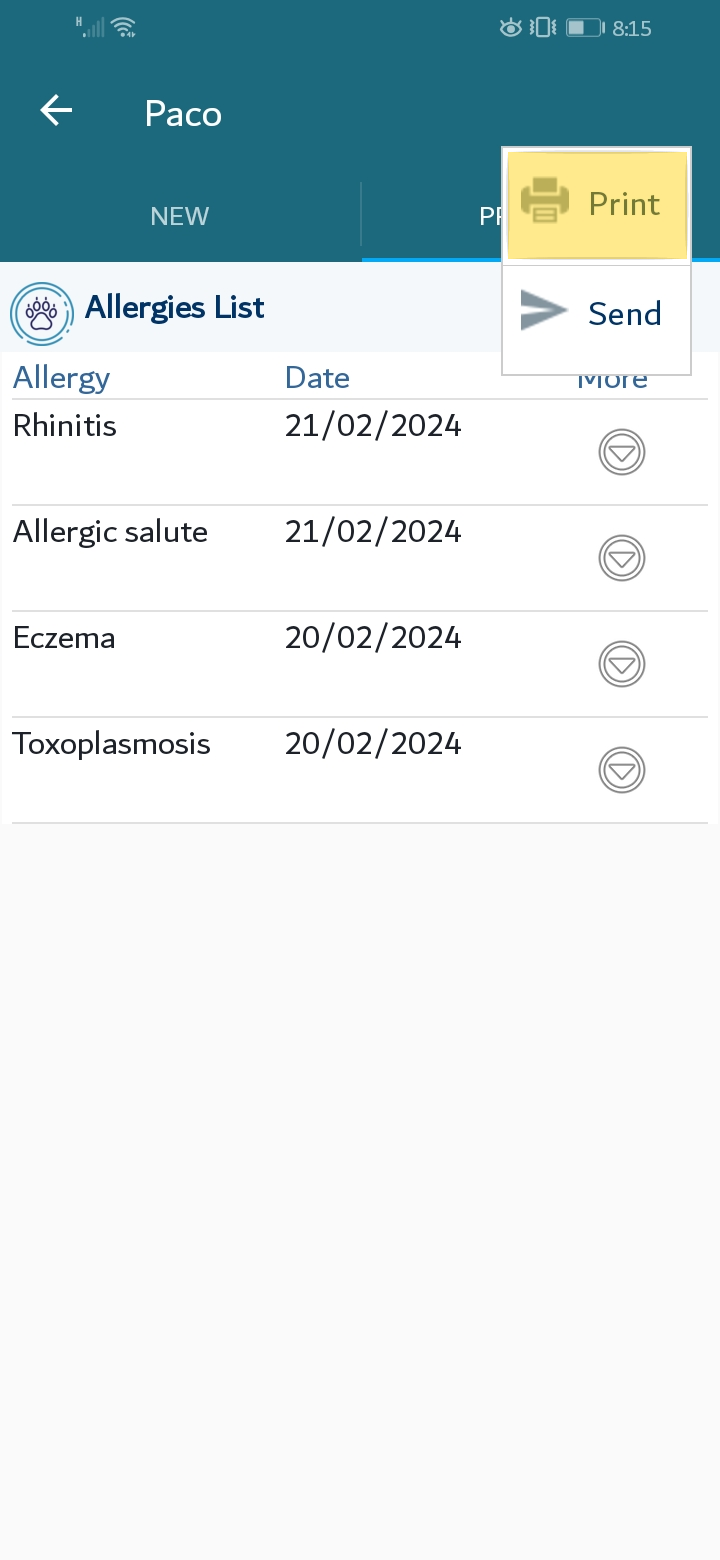Expand more options for Rhinitis
This screenshot has height=1560, width=720.
pos(622,452)
